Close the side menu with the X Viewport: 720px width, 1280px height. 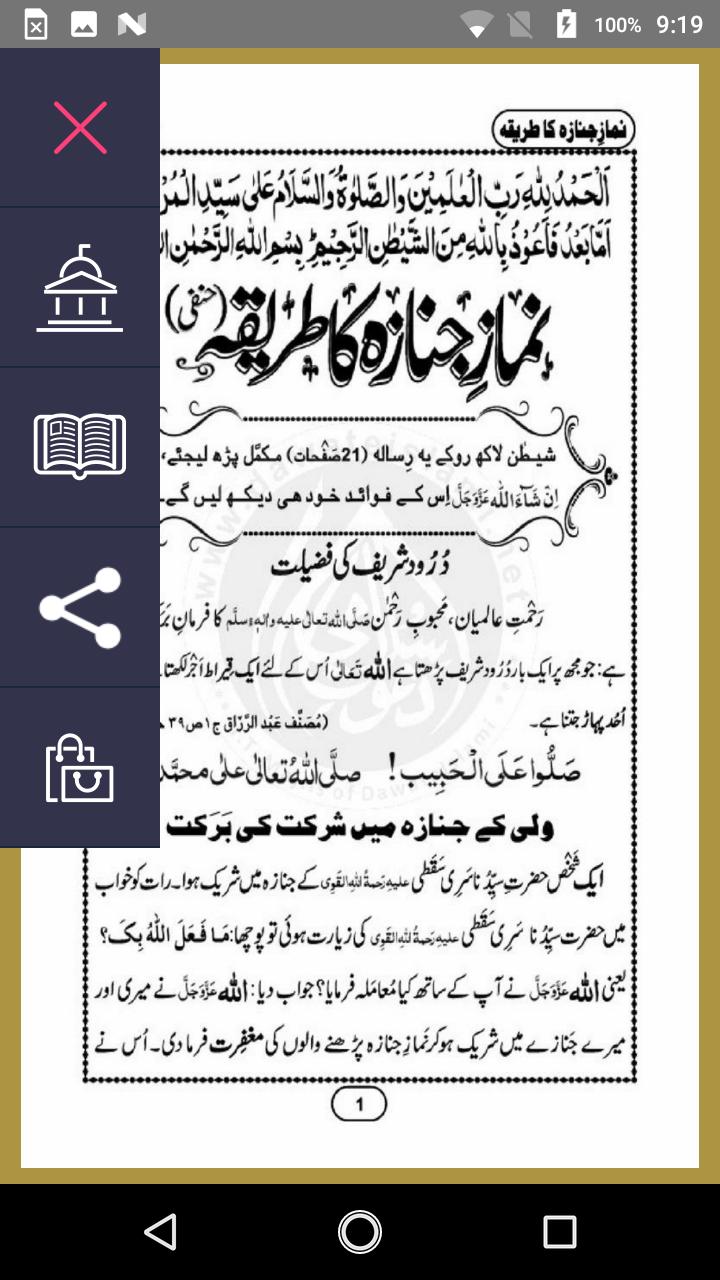point(80,128)
